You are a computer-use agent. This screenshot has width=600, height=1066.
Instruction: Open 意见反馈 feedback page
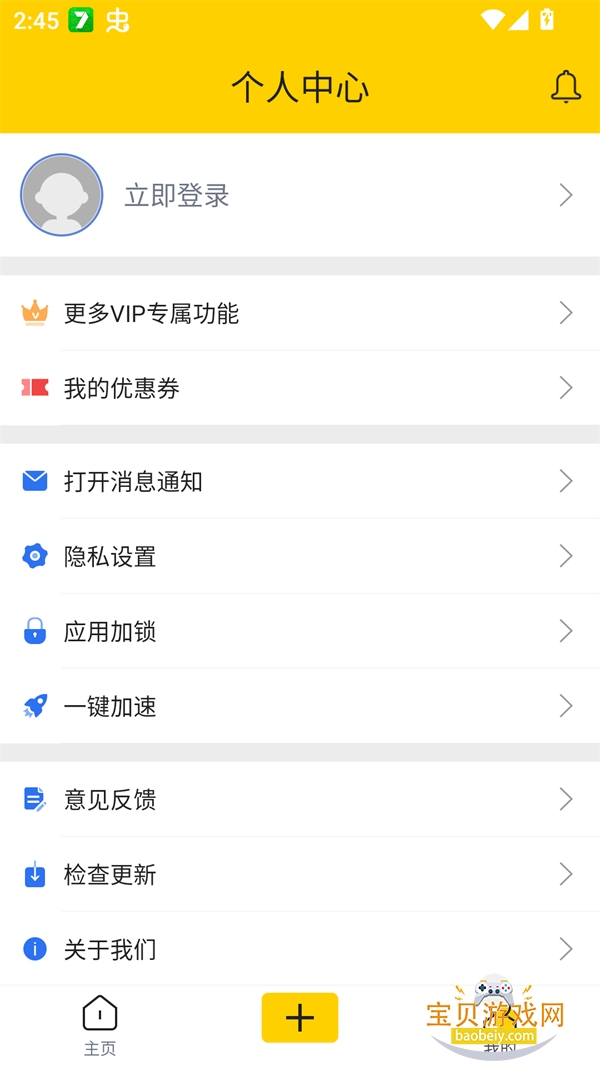(110, 799)
